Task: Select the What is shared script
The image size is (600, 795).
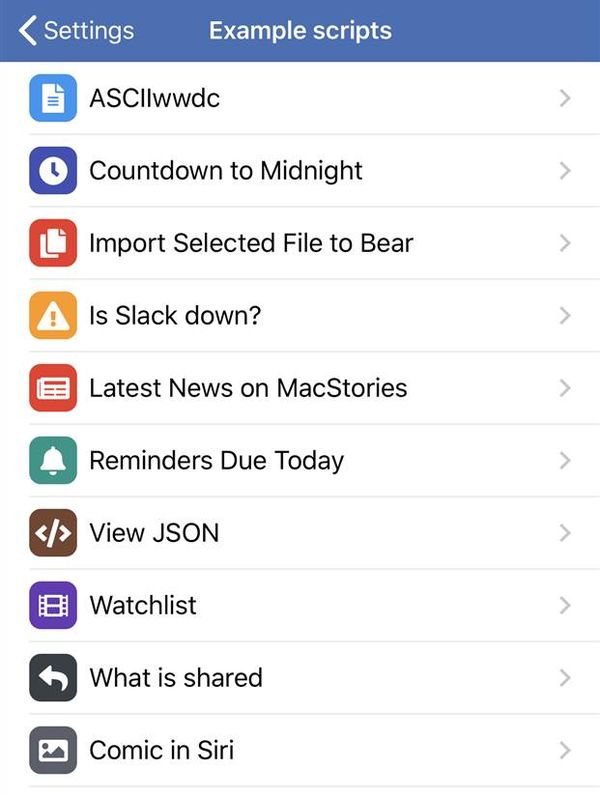Action: coord(300,678)
